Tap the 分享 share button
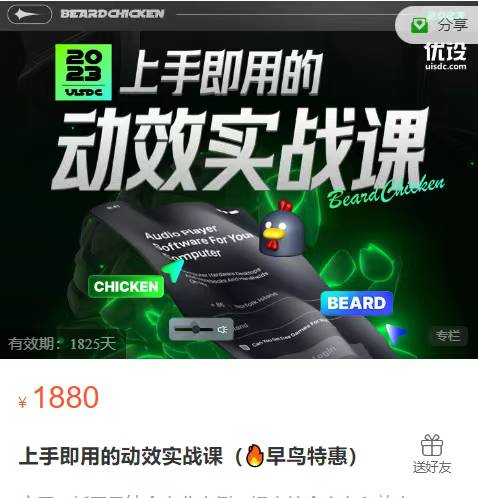This screenshot has height=498, width=478. pos(438,25)
